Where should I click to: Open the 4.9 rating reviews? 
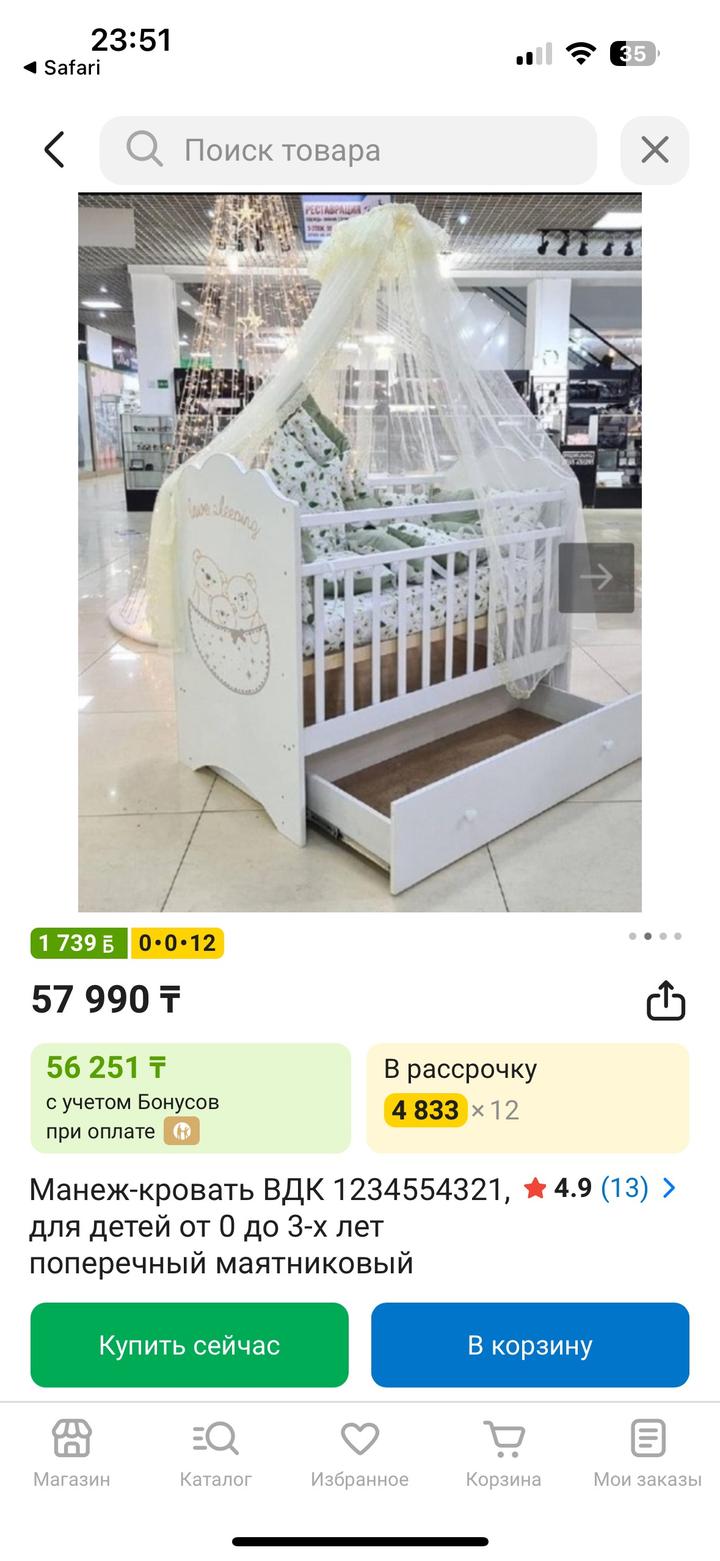pos(600,1188)
